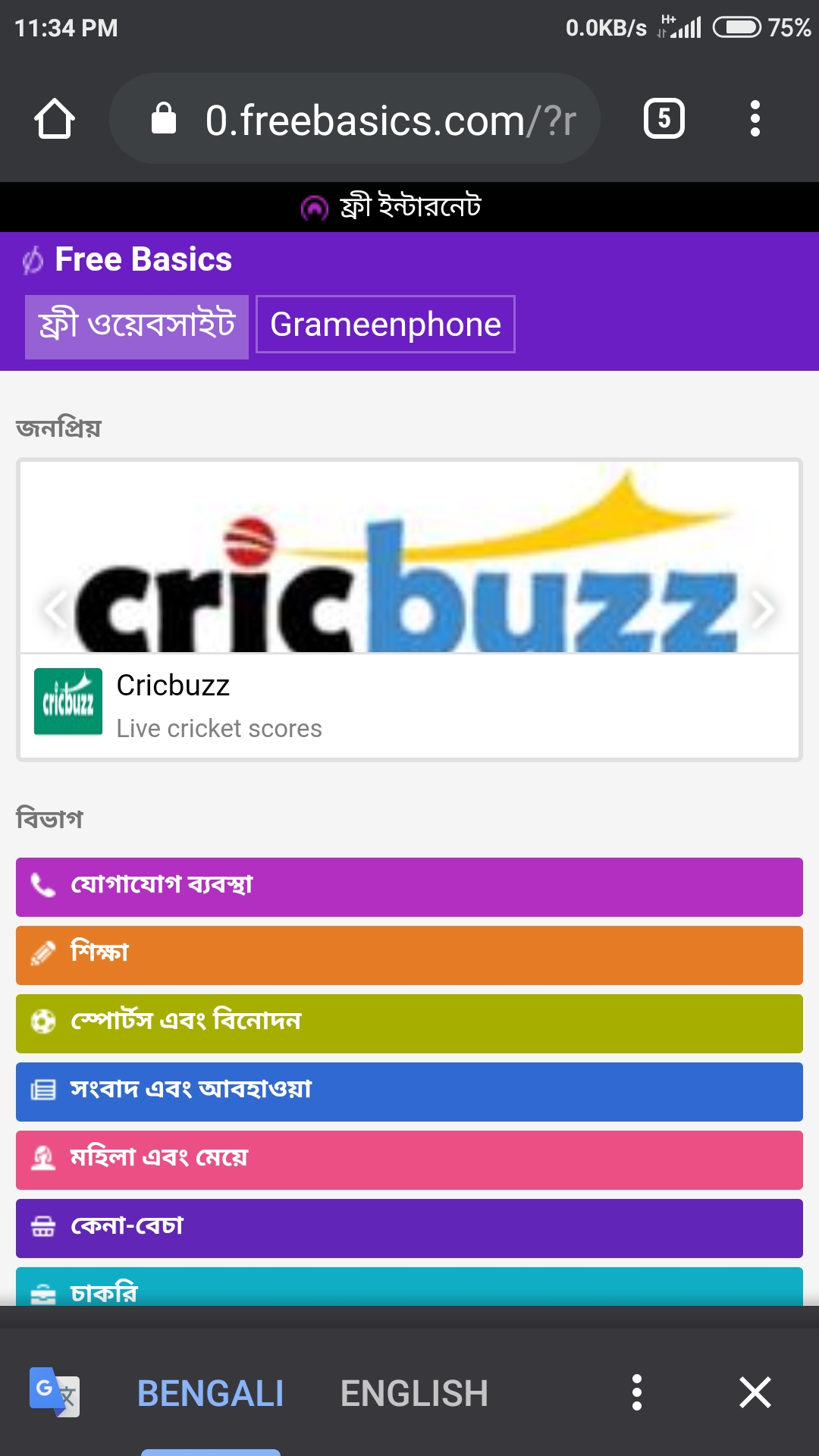Open the স্পোর্টস এবং বিনোদন category

tap(409, 1023)
